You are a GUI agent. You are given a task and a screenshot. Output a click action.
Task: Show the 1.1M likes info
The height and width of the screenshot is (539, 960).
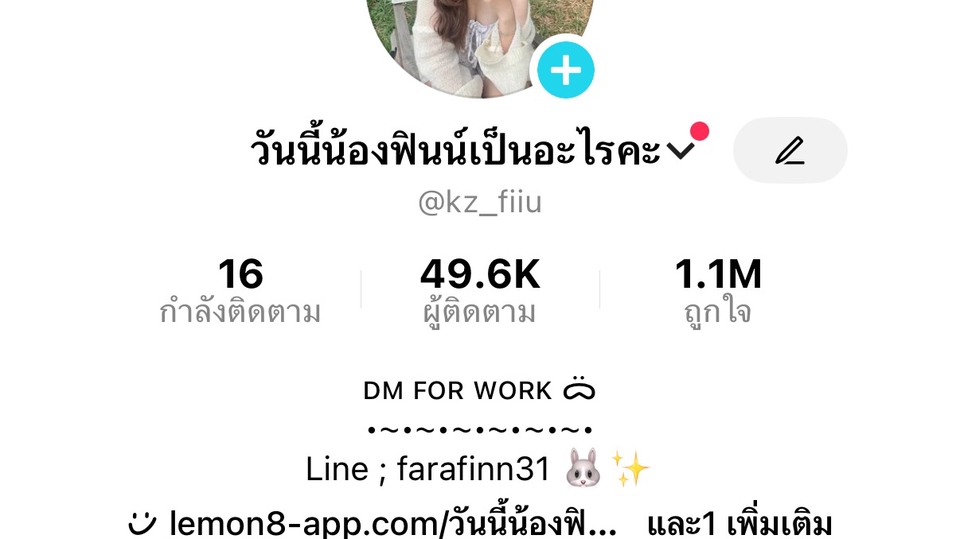coord(718,291)
